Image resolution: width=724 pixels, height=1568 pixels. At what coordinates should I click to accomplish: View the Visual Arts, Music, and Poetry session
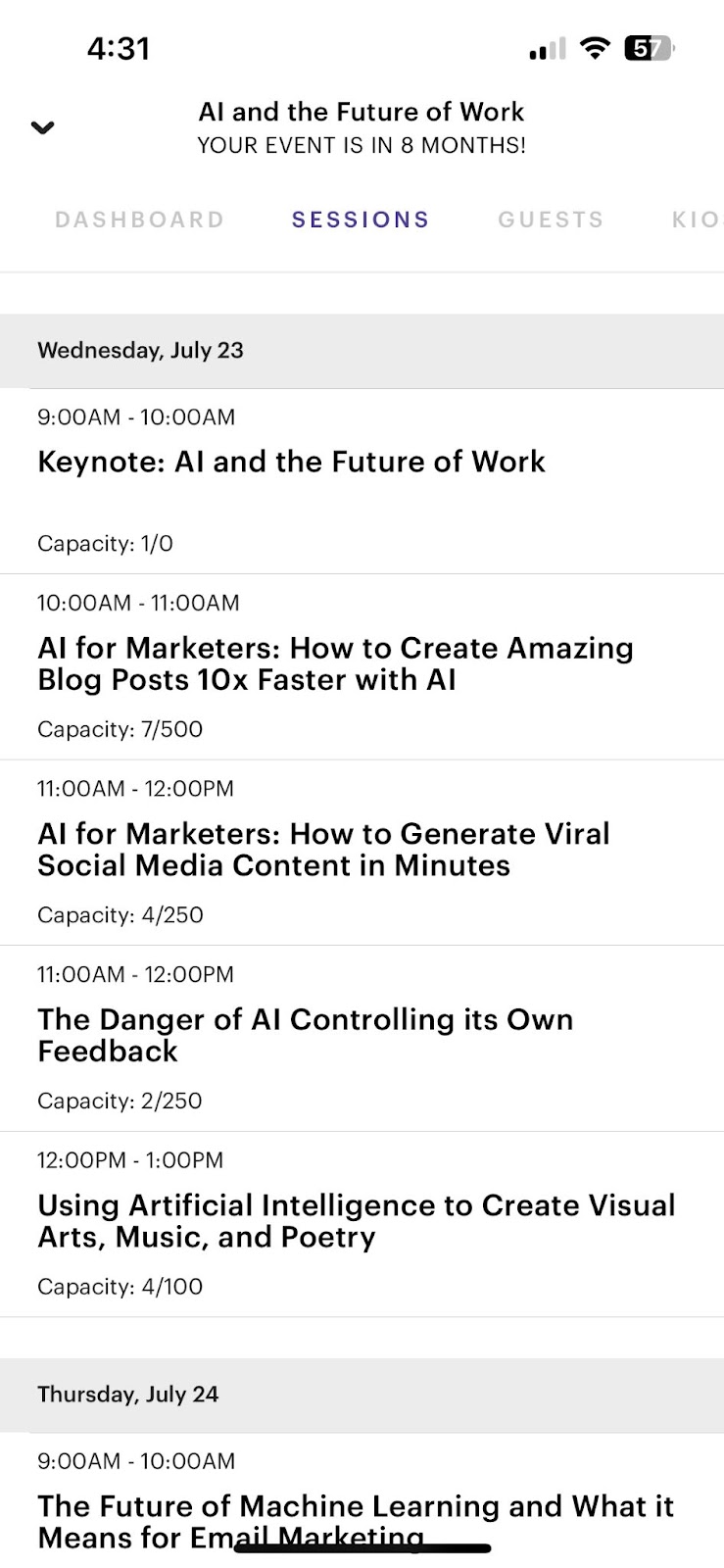tap(362, 1224)
